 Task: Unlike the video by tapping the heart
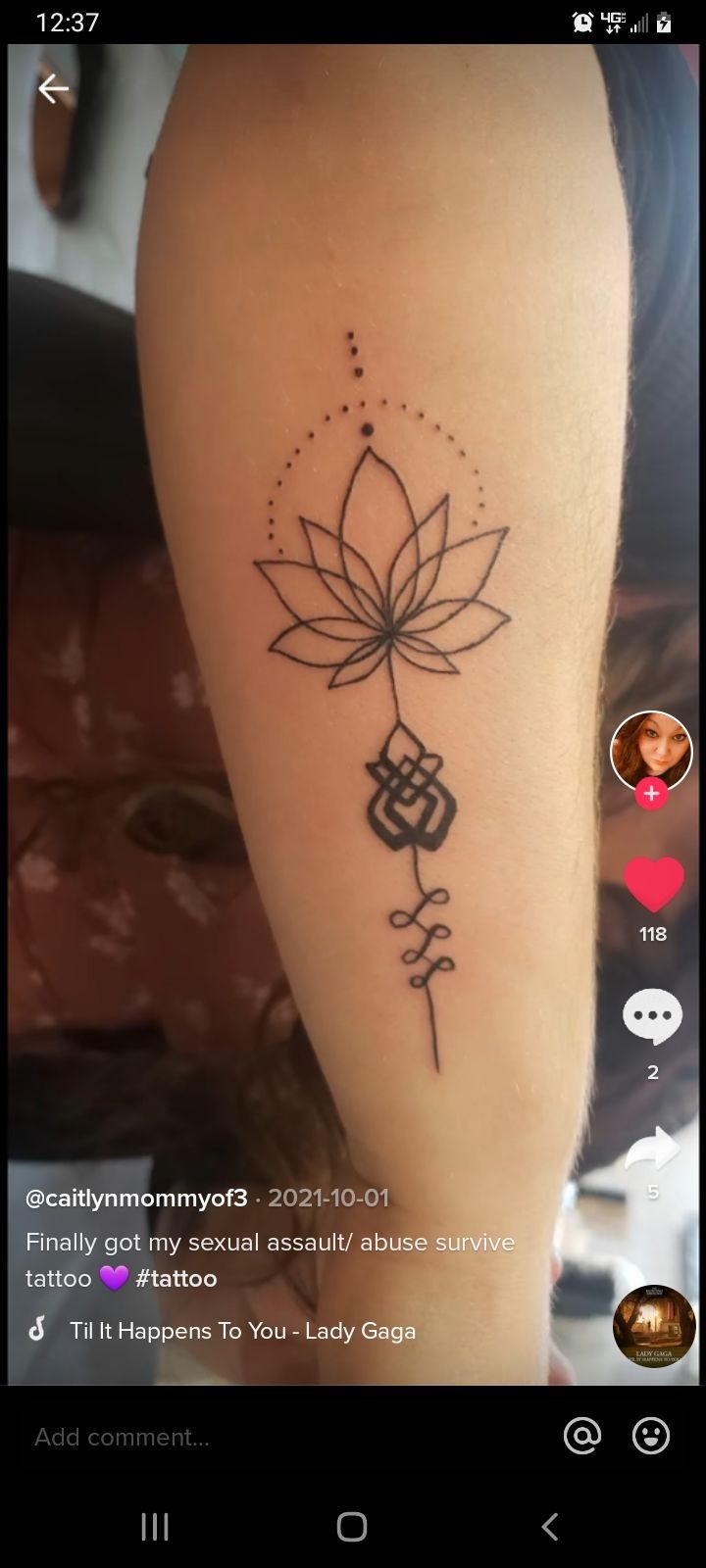[x=652, y=885]
